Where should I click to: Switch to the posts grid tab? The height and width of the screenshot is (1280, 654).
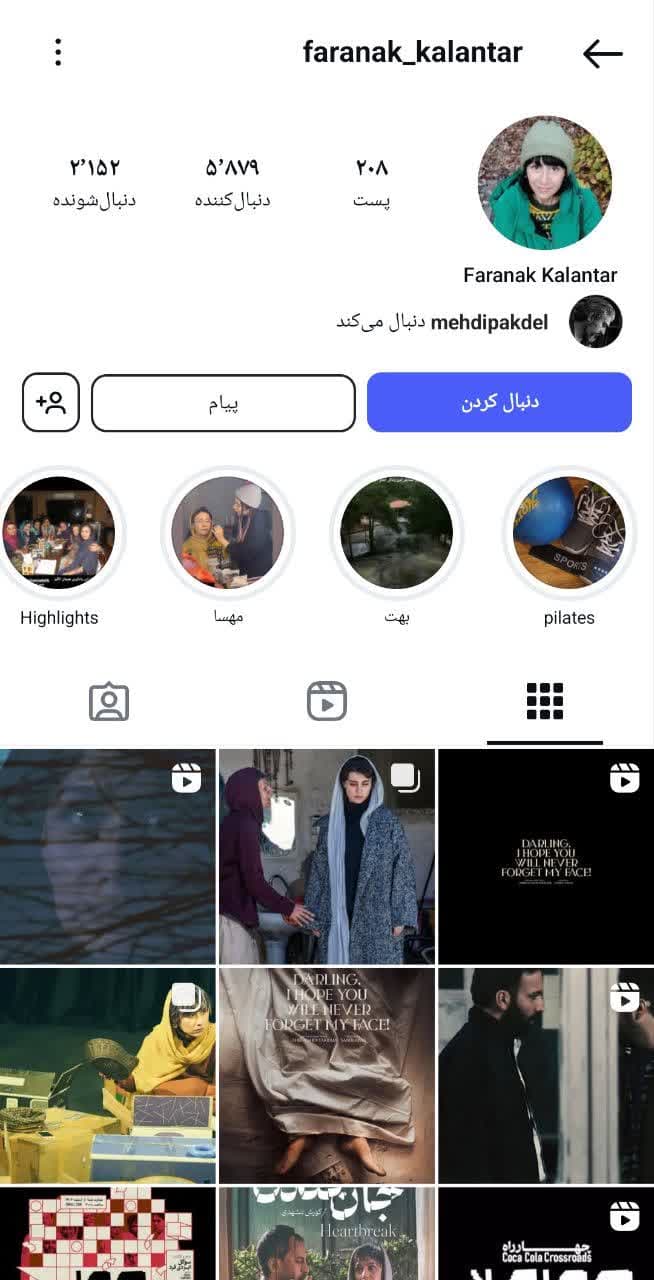[544, 702]
